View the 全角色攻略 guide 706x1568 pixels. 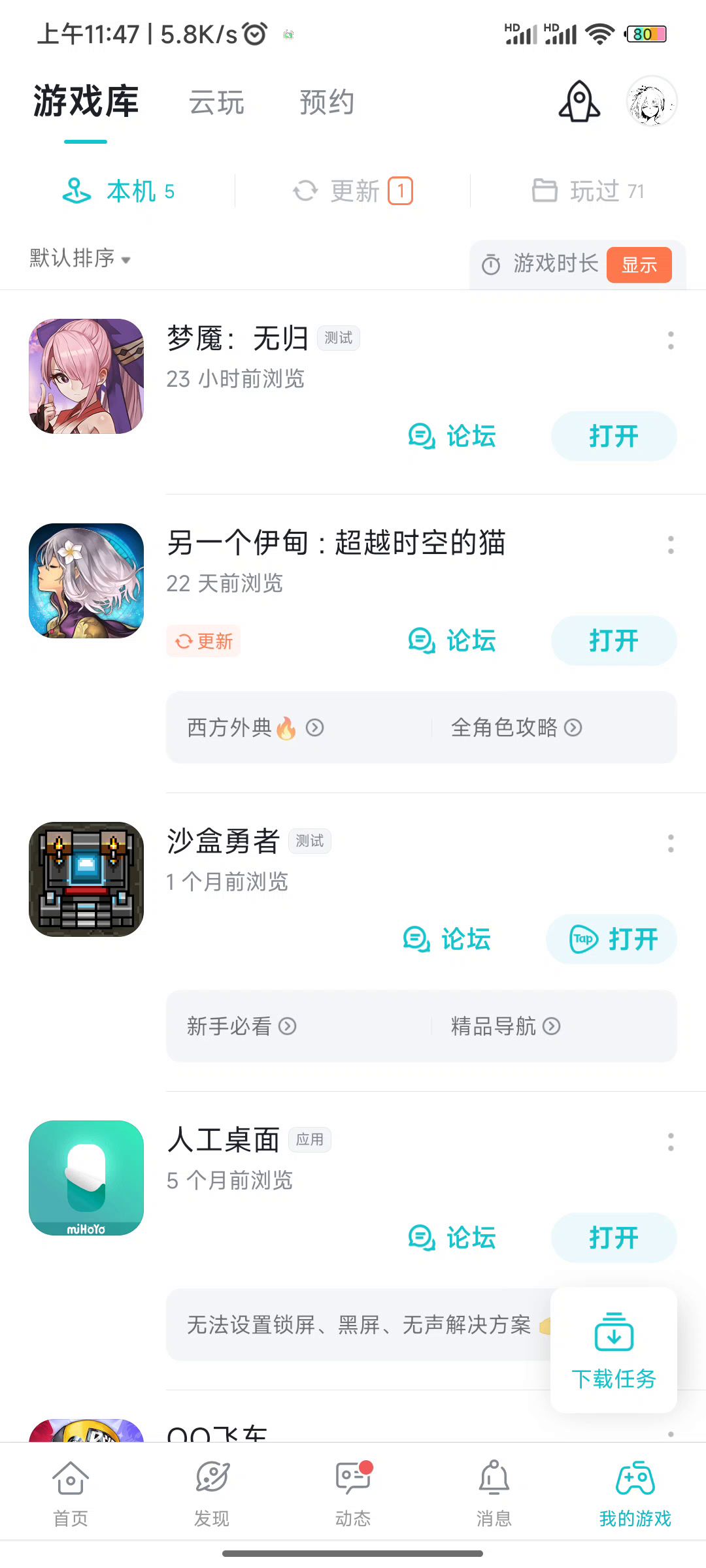[516, 728]
